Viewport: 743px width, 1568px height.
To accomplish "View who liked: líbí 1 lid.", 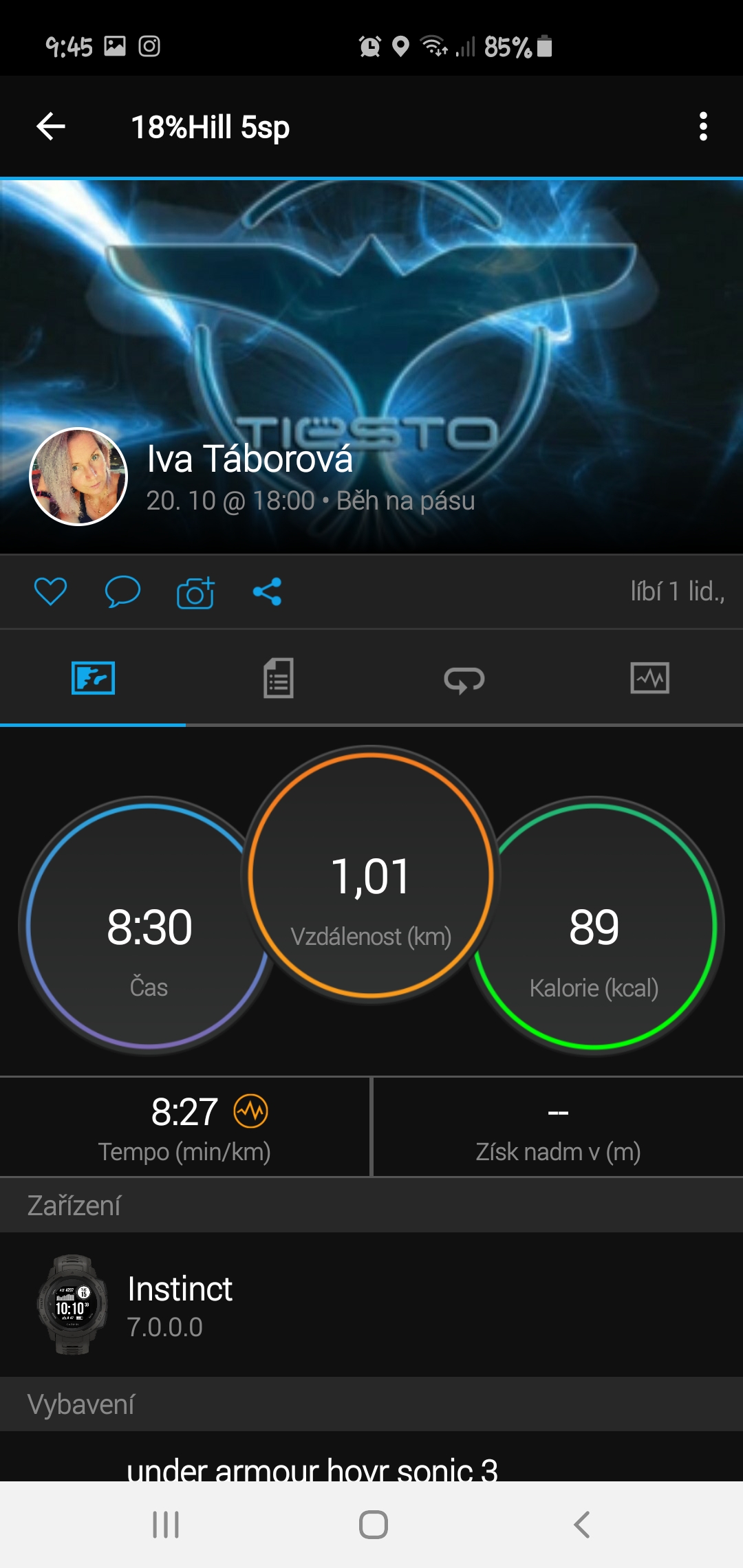I will point(677,591).
